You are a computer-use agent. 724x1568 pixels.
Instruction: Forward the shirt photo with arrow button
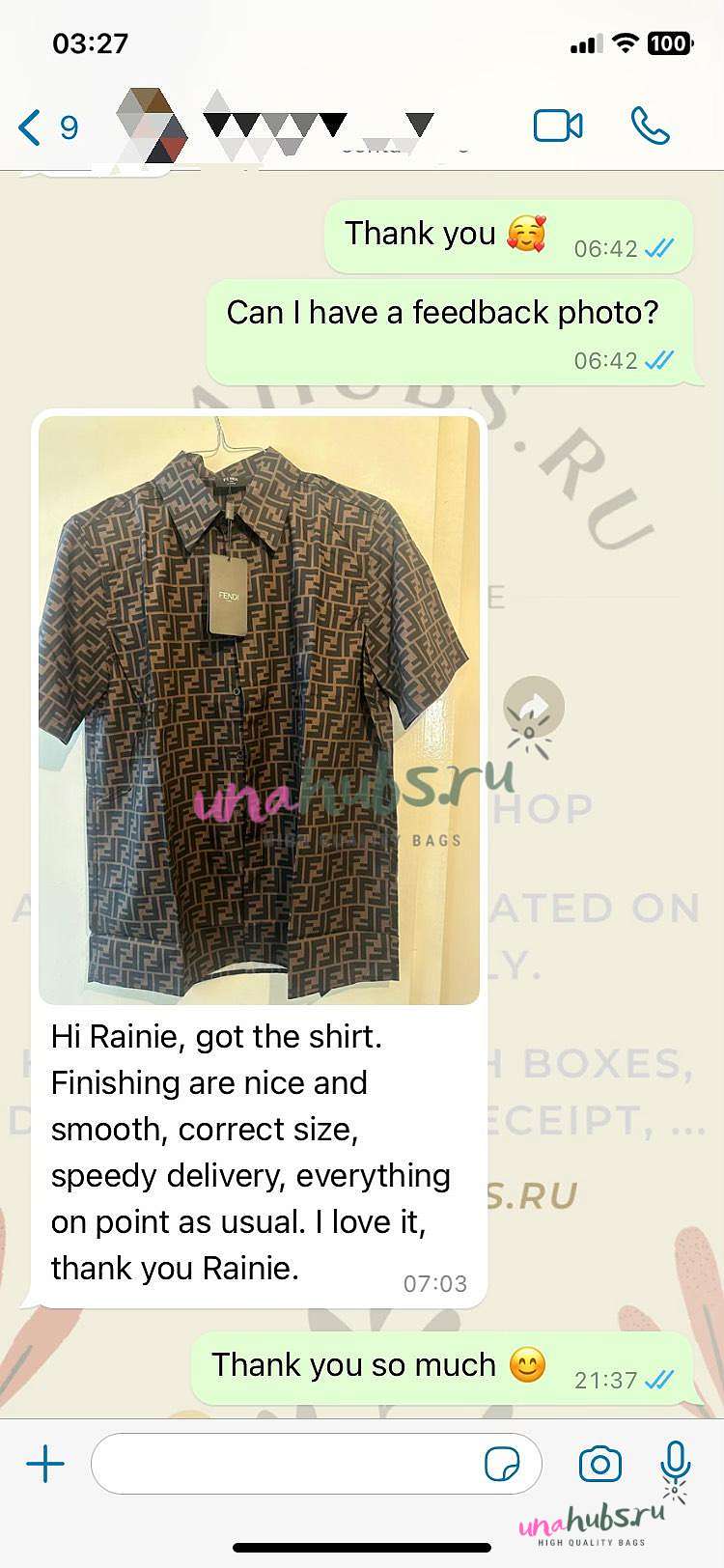coord(534,708)
